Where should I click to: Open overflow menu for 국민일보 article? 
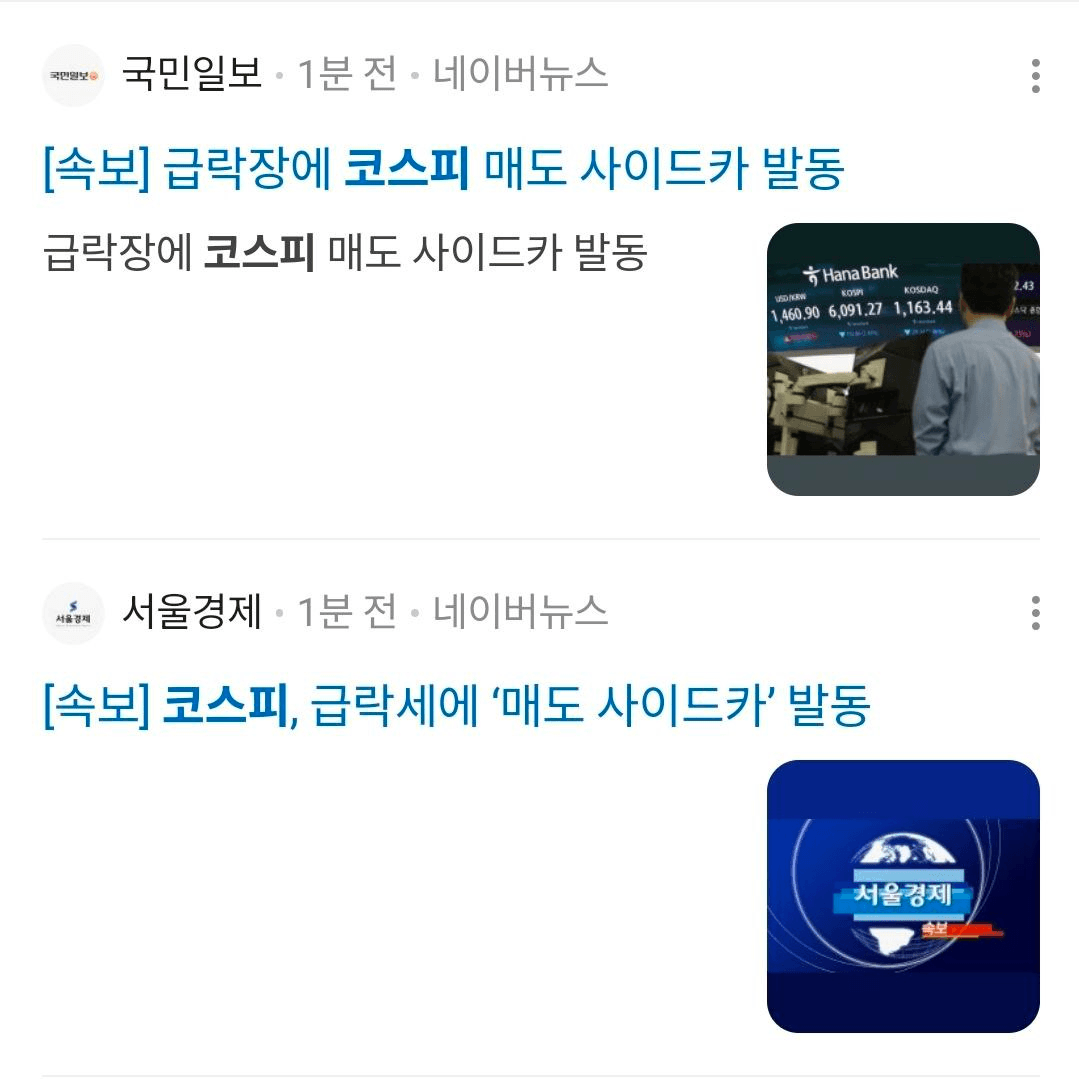(1035, 76)
